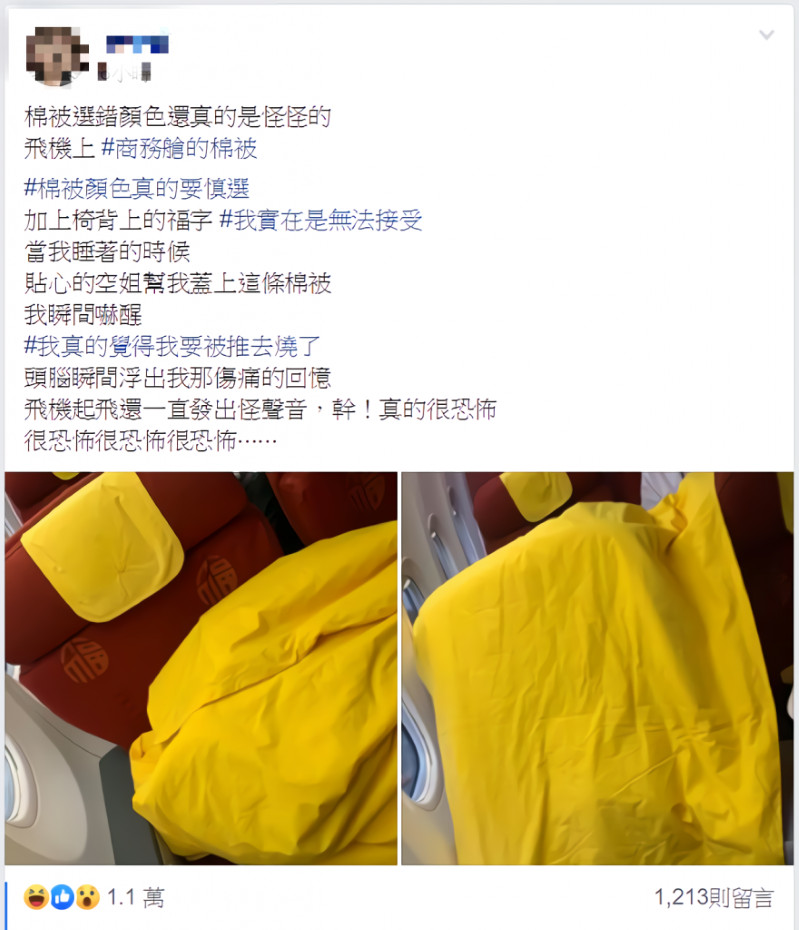799x930 pixels.
Task: Open the post options chevron menu
Action: click(766, 35)
